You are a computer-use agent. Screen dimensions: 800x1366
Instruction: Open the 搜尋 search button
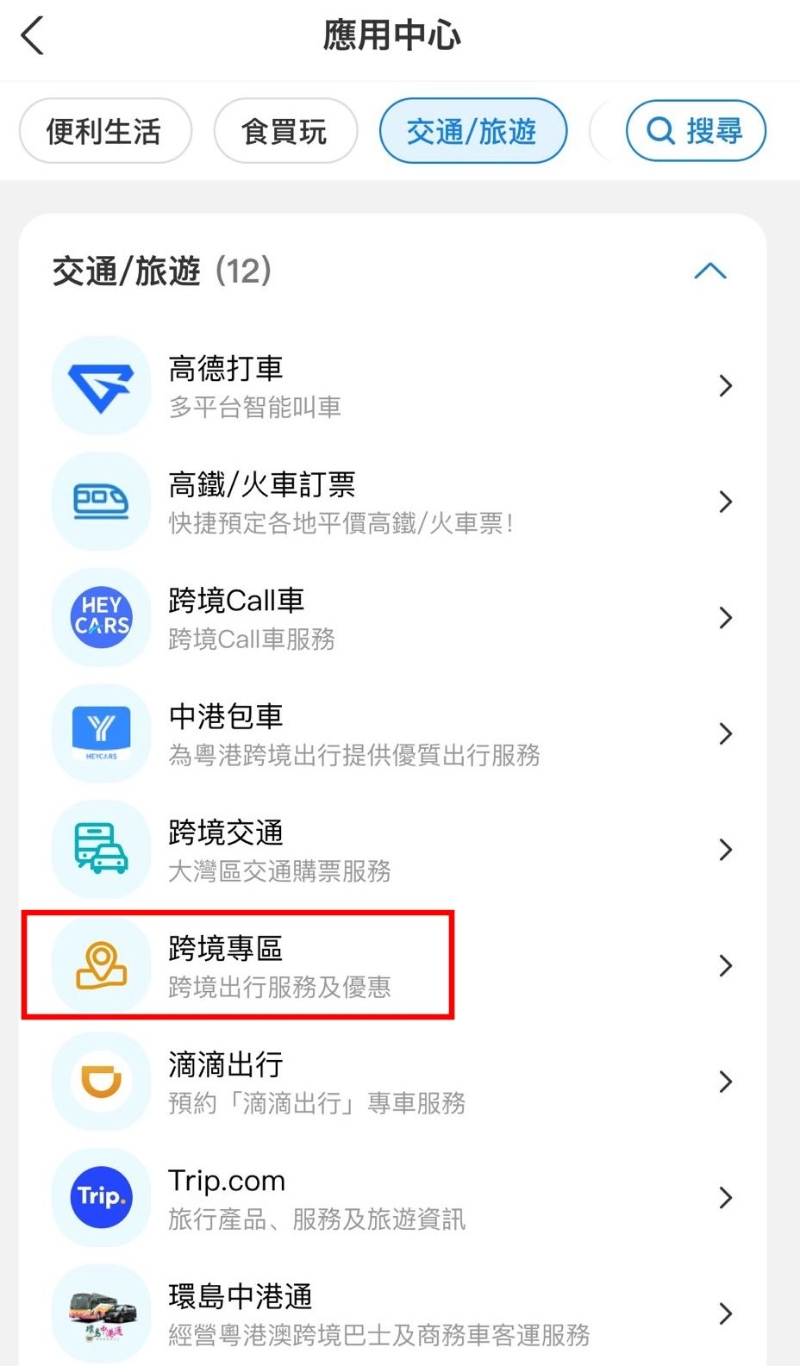pos(696,131)
